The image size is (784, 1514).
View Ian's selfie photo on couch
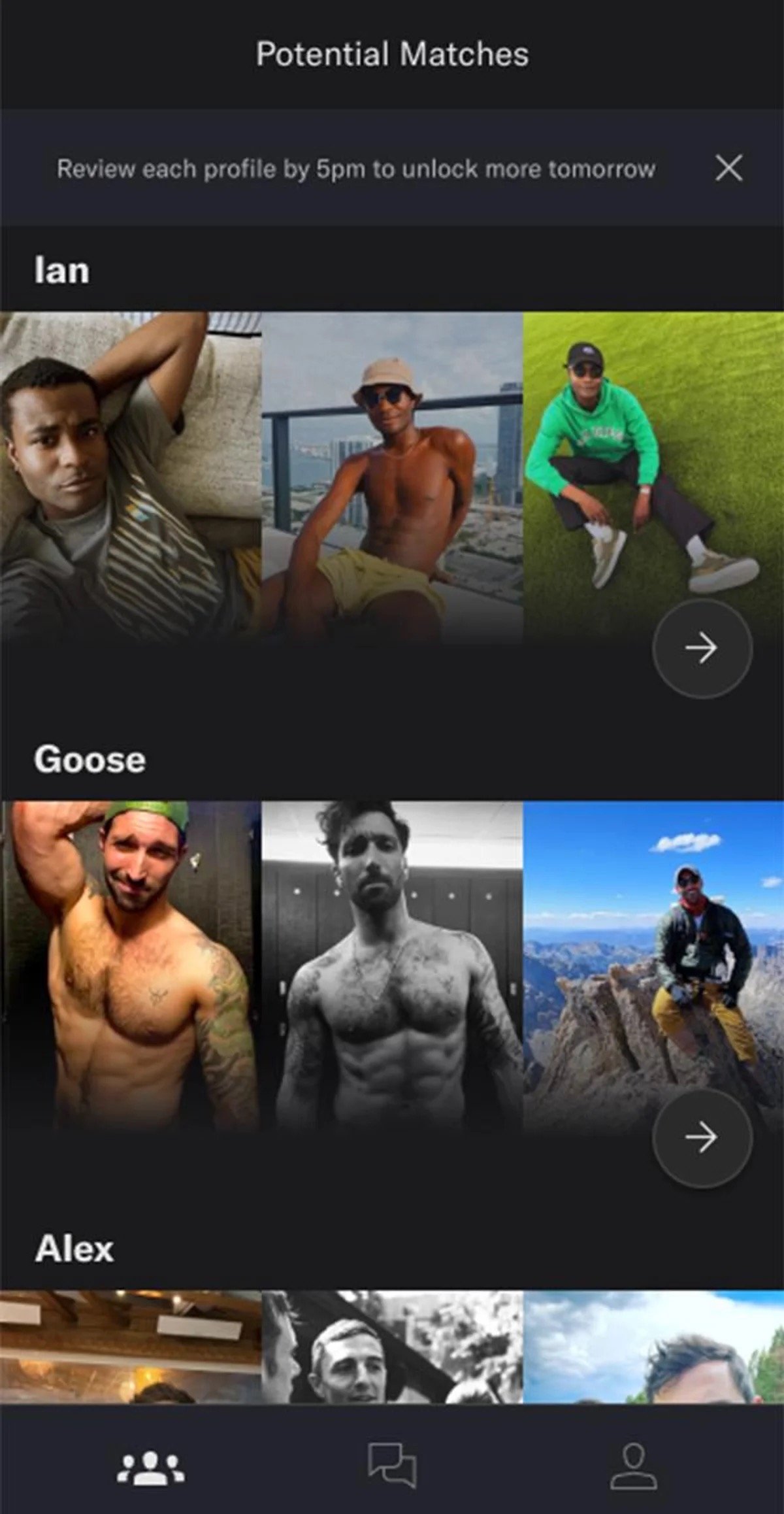tap(131, 476)
